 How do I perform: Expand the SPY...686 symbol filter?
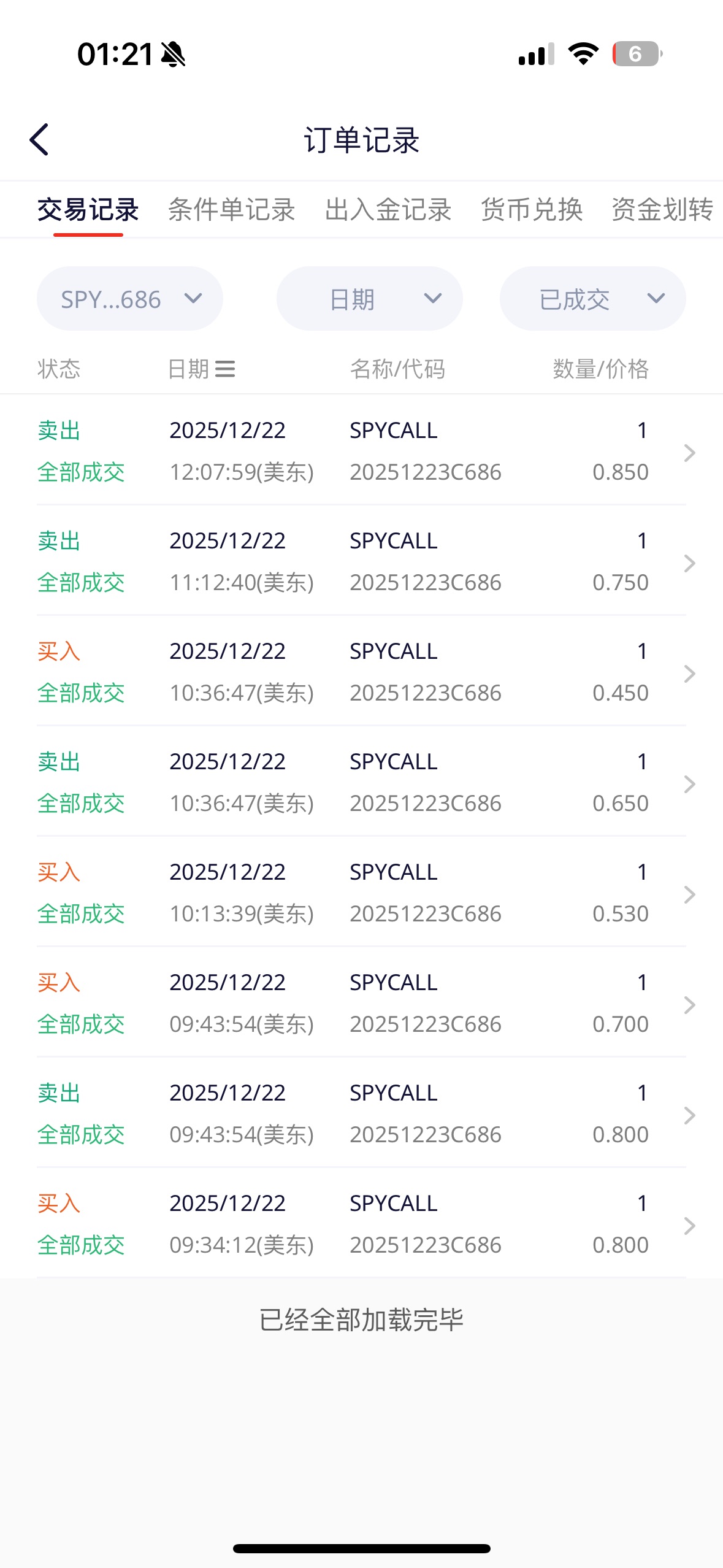click(x=130, y=299)
